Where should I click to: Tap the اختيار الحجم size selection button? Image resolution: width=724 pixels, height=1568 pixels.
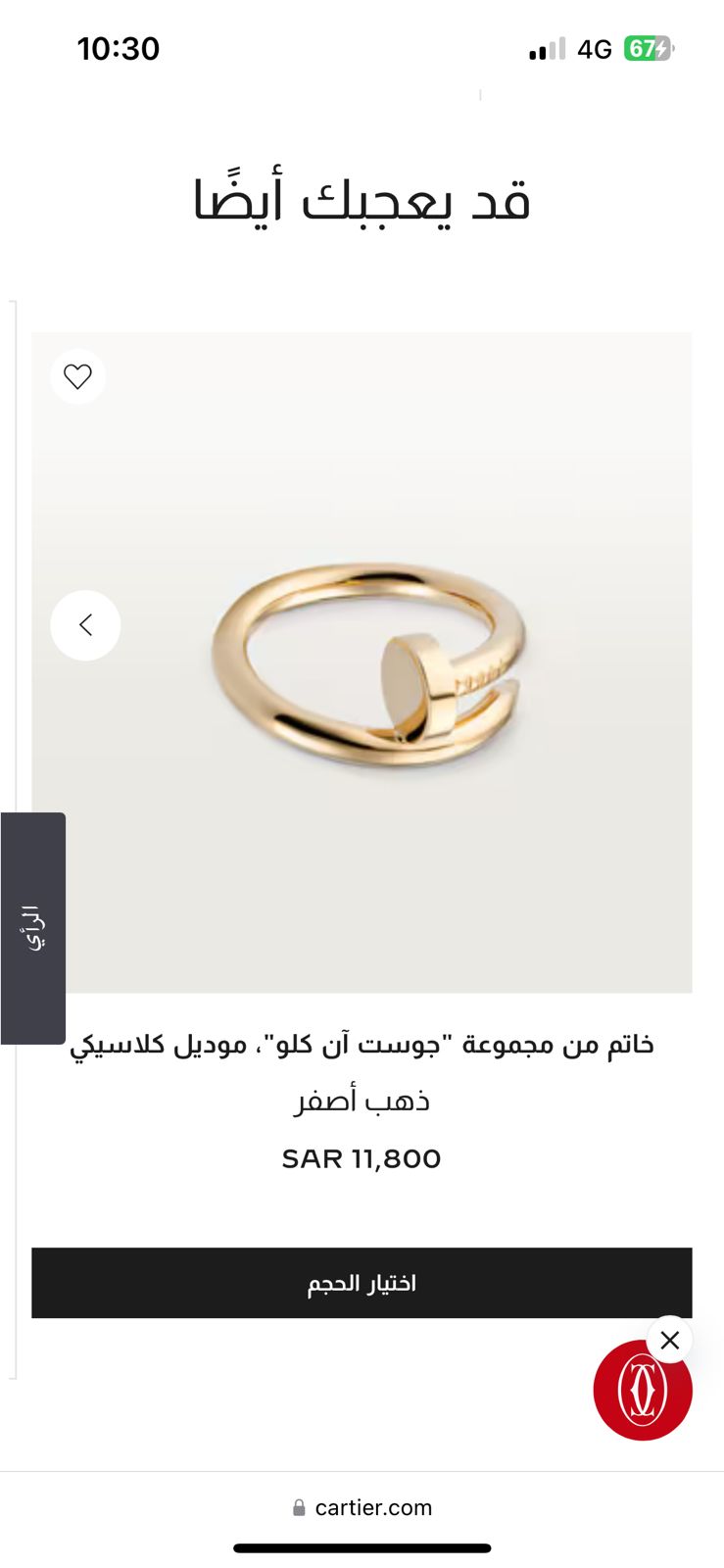coord(362,1283)
